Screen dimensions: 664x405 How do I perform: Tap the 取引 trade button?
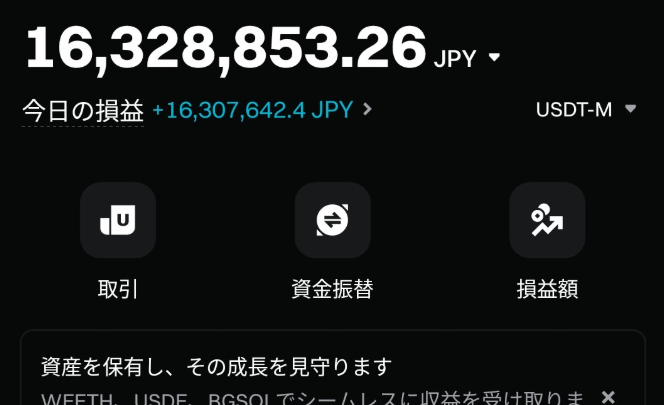click(118, 221)
